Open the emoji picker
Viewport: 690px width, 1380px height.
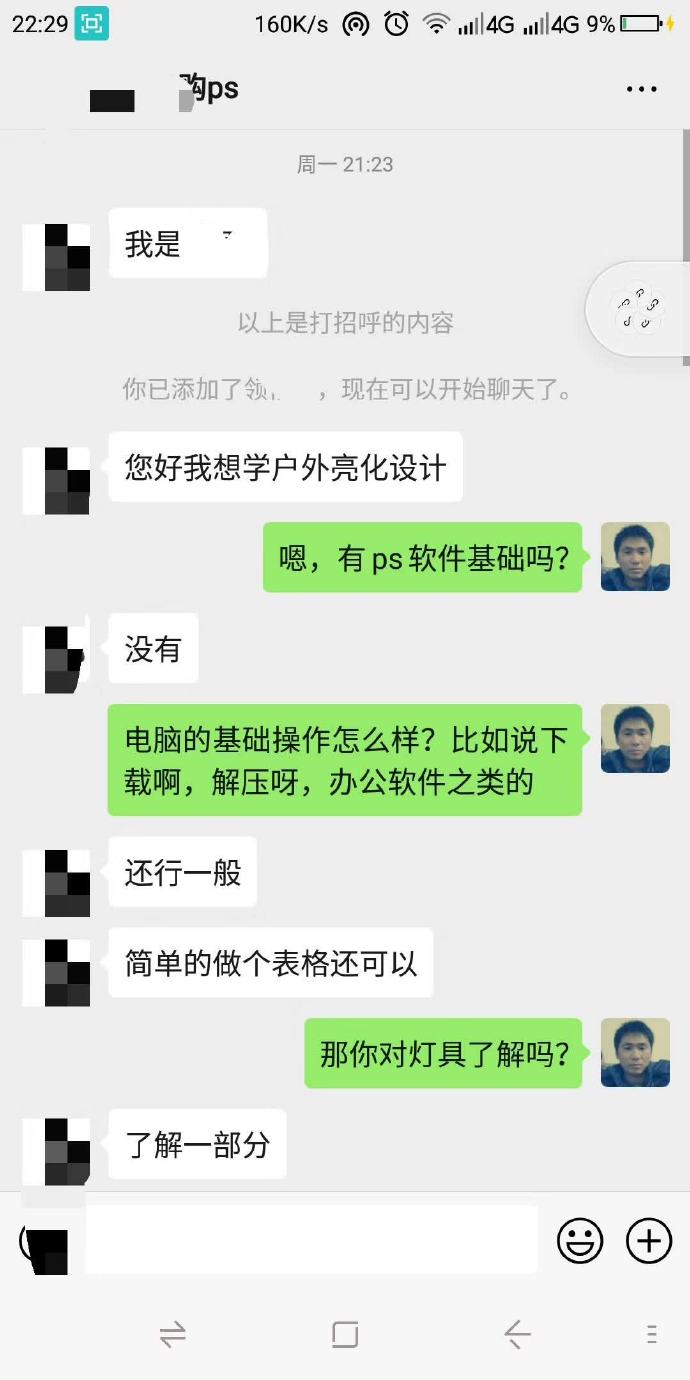(x=580, y=1241)
